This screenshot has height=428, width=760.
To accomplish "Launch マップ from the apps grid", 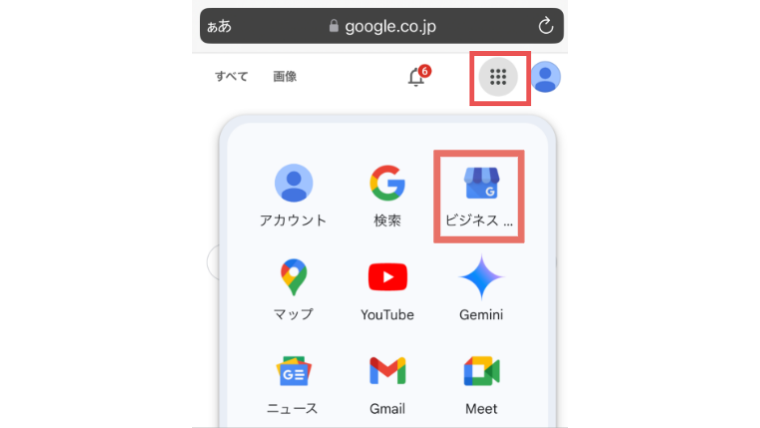I will (293, 289).
